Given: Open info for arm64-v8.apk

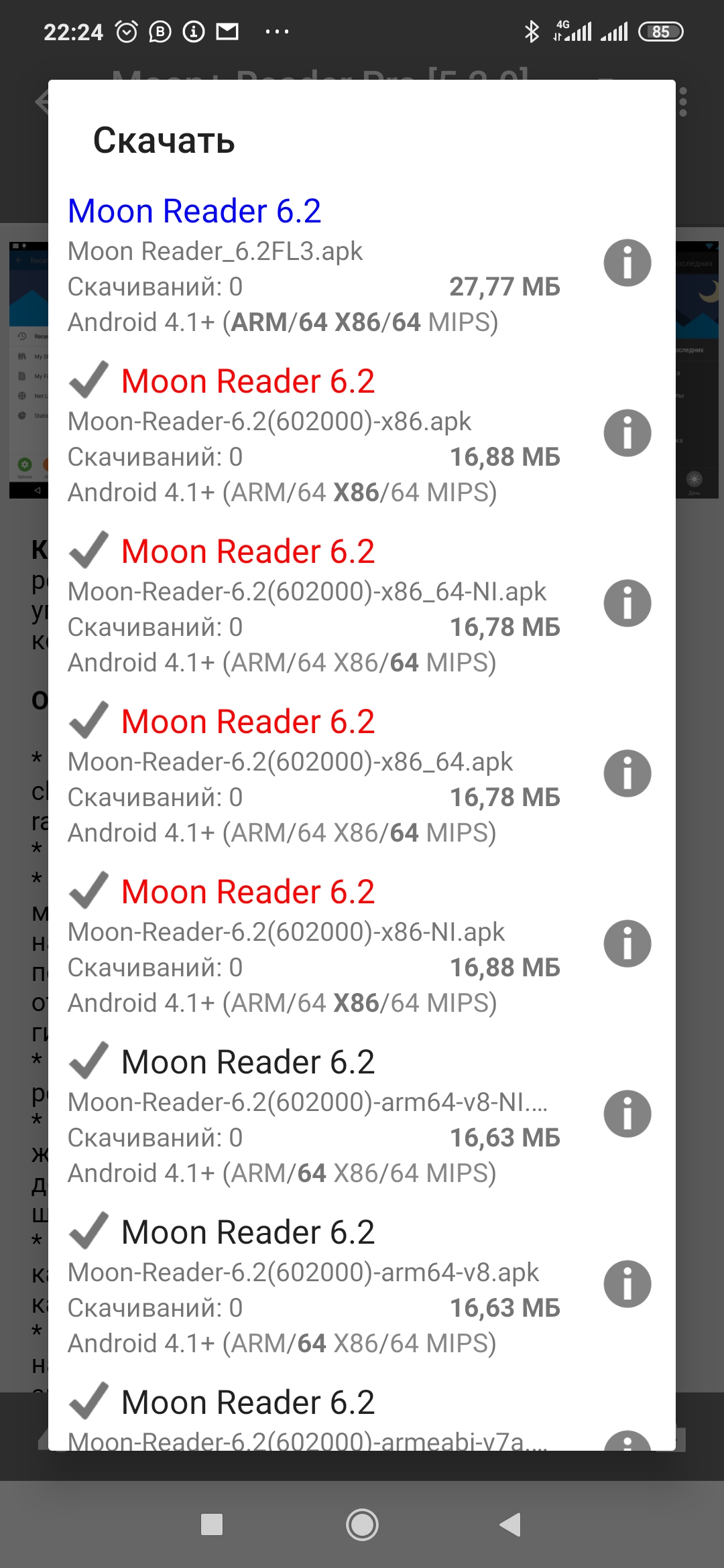Looking at the screenshot, I should (627, 1284).
